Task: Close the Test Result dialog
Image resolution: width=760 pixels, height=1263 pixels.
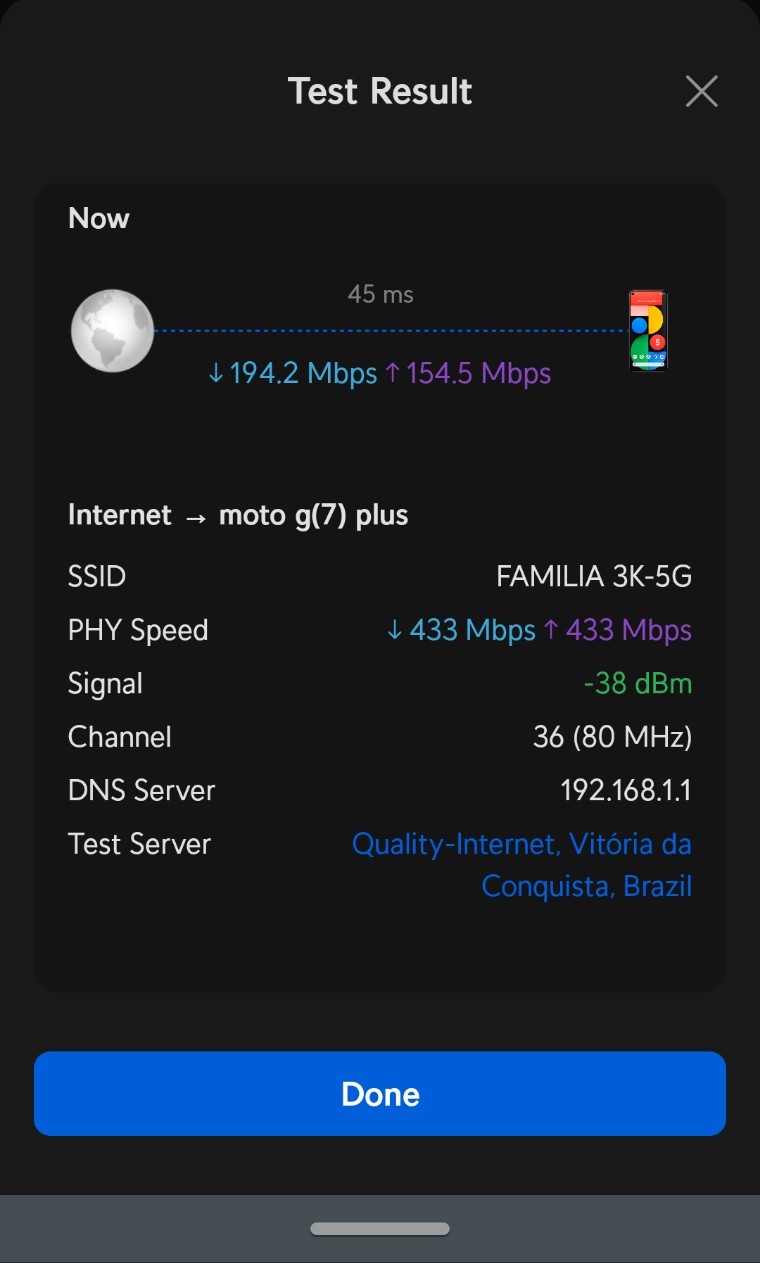Action: click(x=701, y=91)
